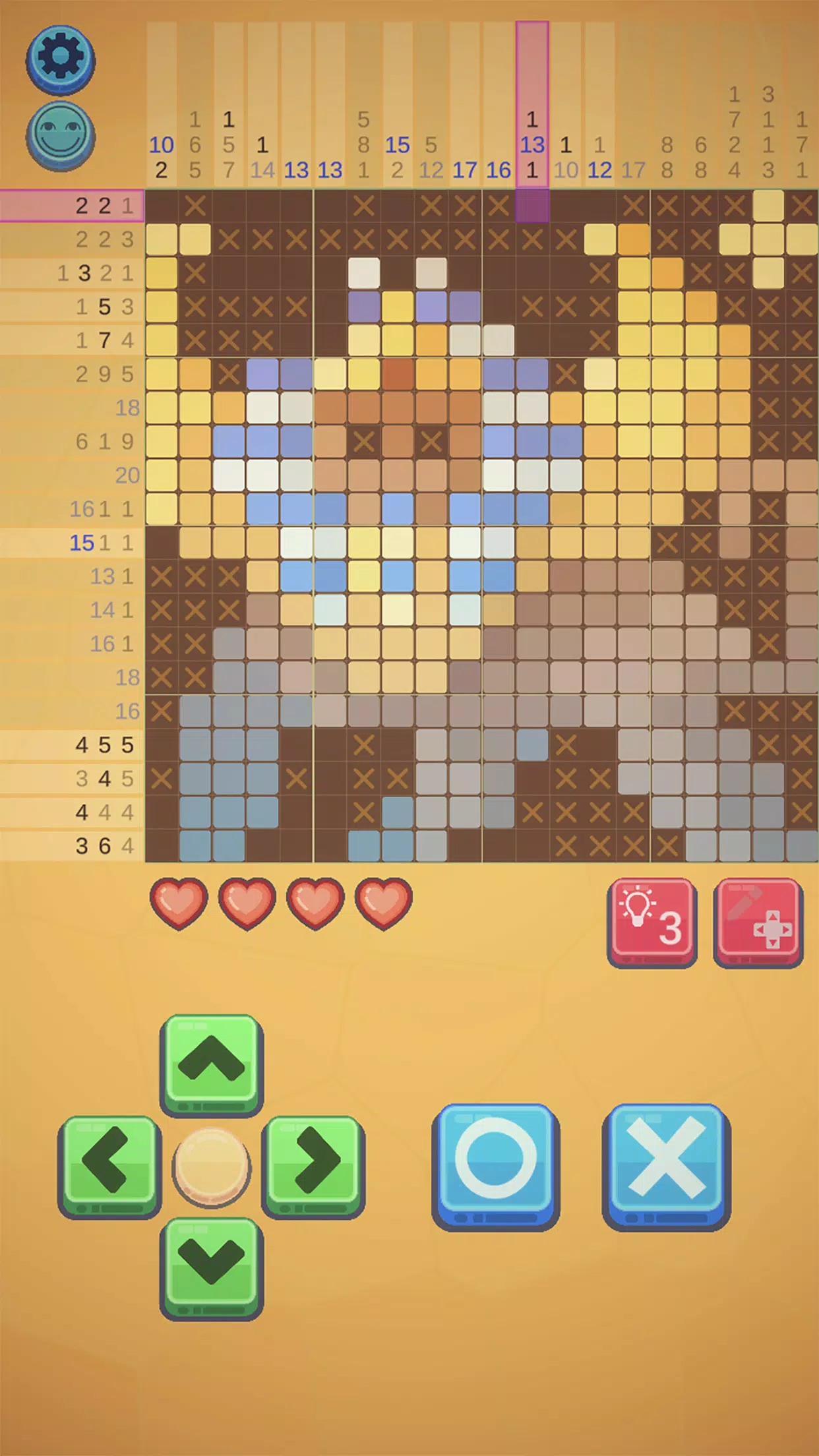Fill the cell with the blue circle button
The width and height of the screenshot is (819, 1456).
point(495,1165)
